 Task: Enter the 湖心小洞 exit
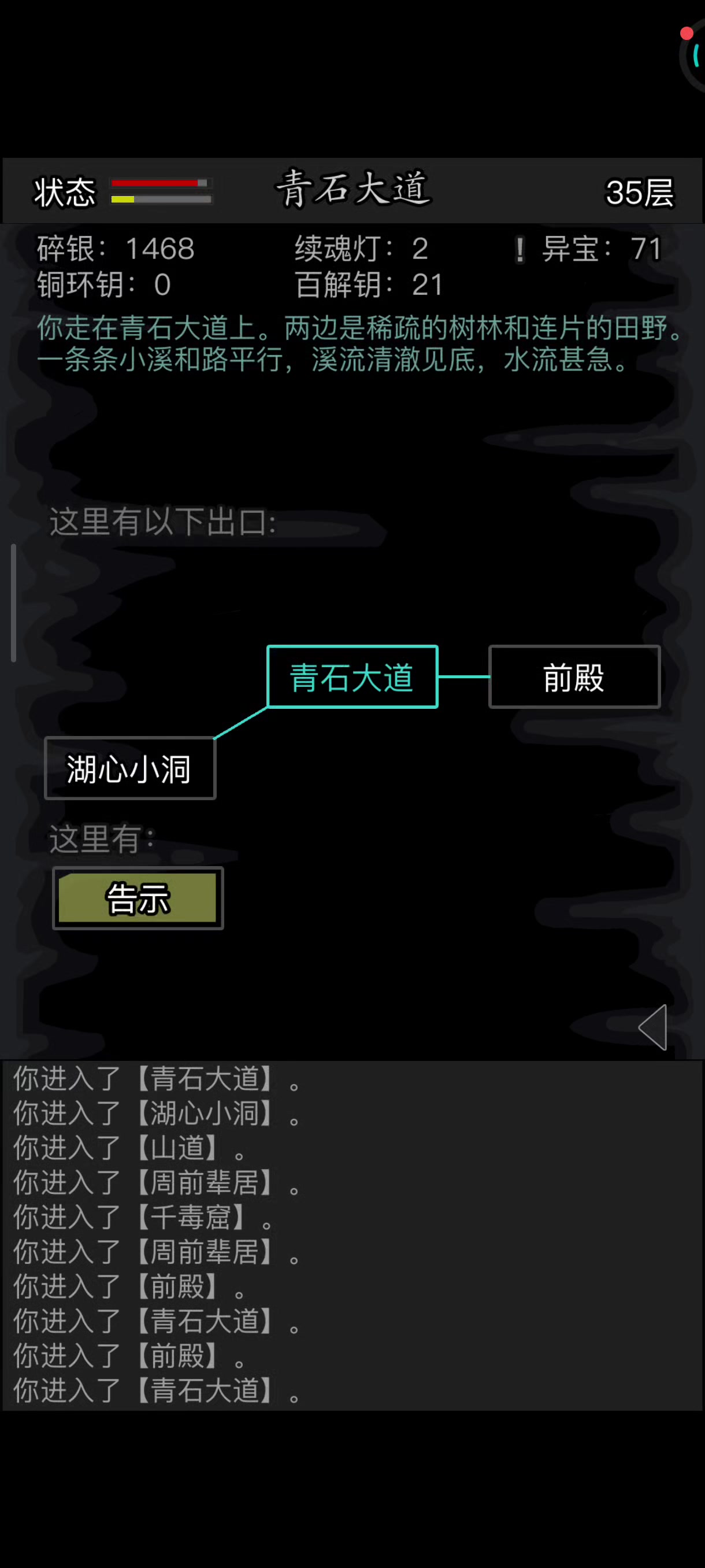(x=130, y=768)
